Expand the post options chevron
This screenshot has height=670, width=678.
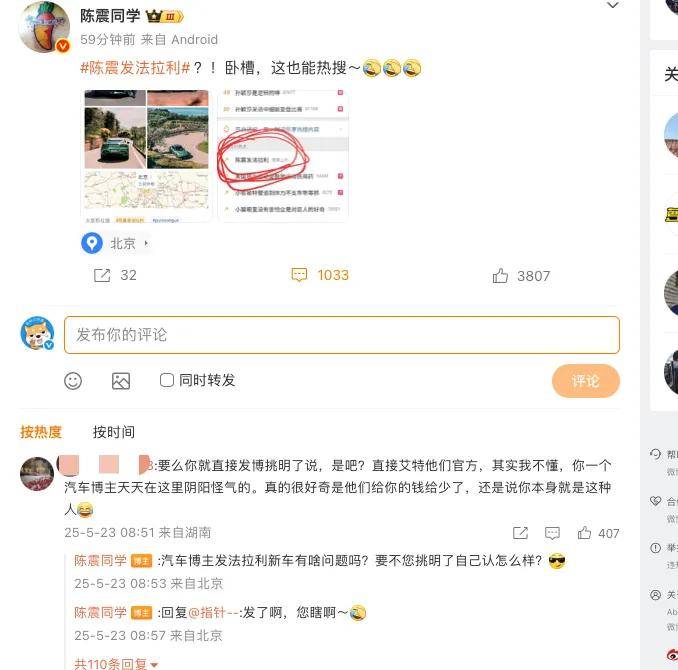[x=613, y=6]
